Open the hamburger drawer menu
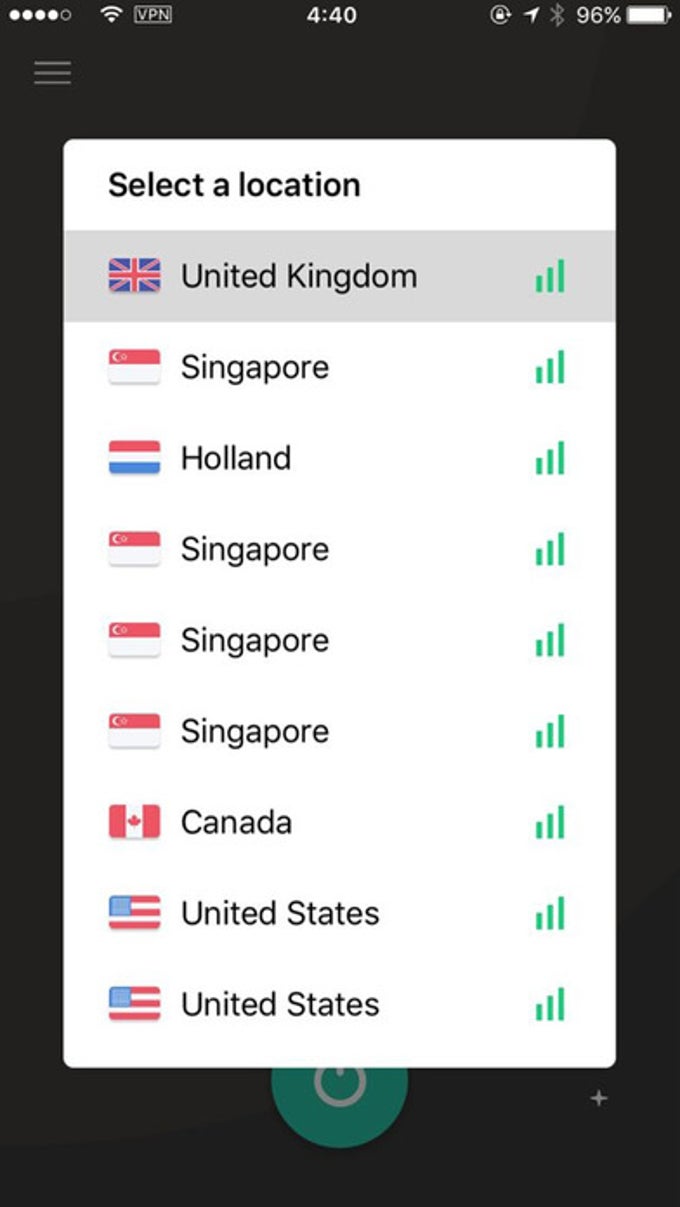Image resolution: width=680 pixels, height=1207 pixels. pos(52,73)
